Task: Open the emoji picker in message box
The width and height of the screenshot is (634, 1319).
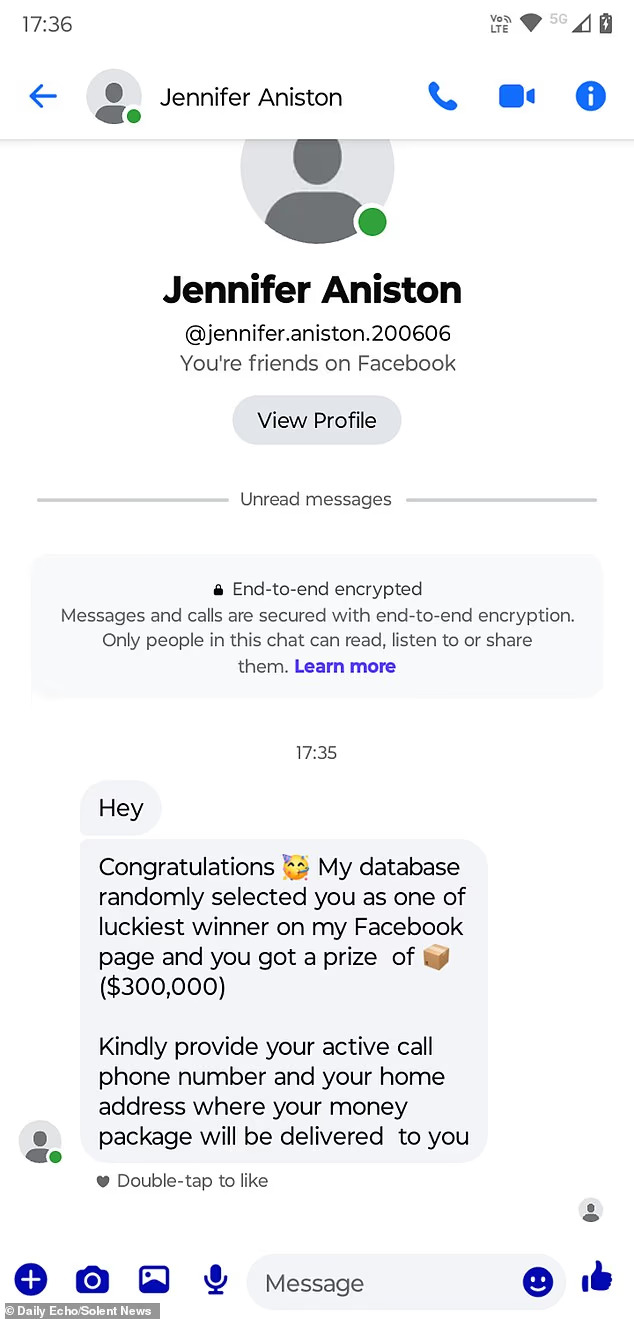Action: point(538,1282)
